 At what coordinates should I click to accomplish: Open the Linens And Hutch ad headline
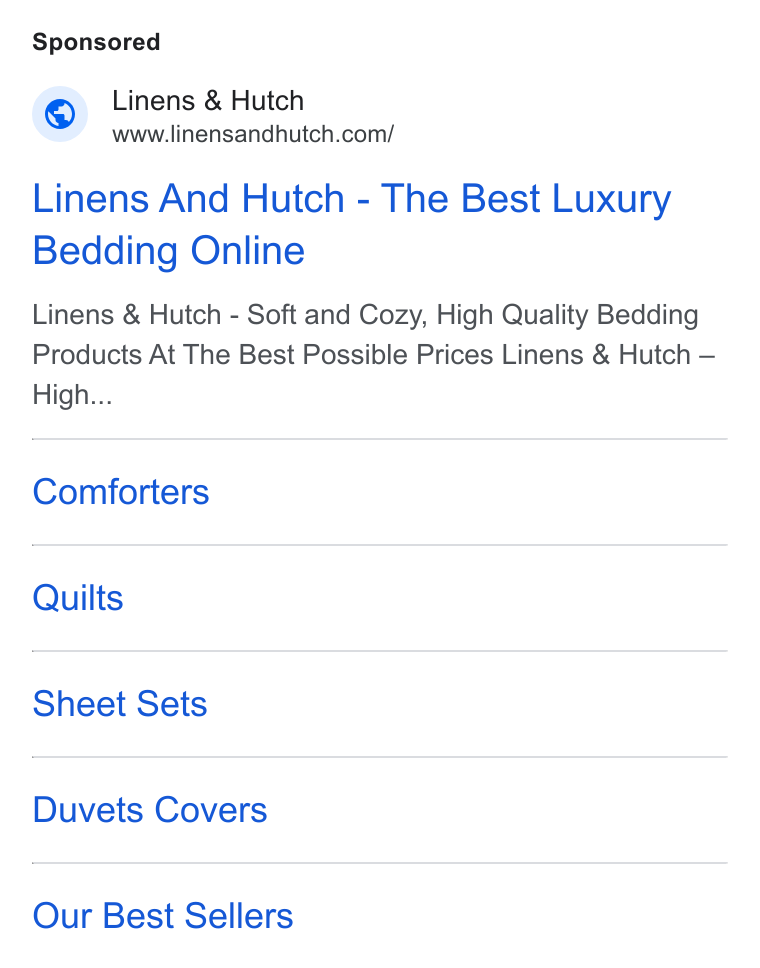pyautogui.click(x=352, y=224)
